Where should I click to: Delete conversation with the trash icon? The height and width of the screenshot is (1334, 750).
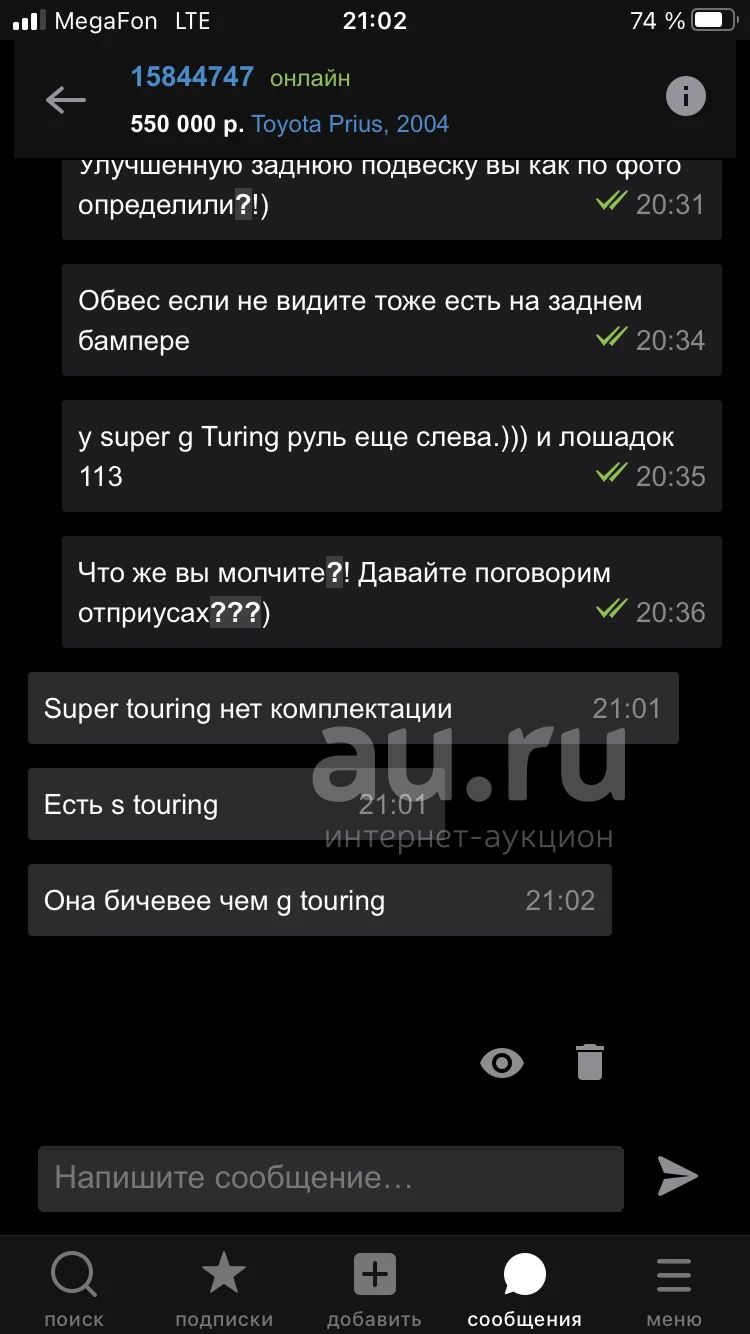tap(590, 1062)
